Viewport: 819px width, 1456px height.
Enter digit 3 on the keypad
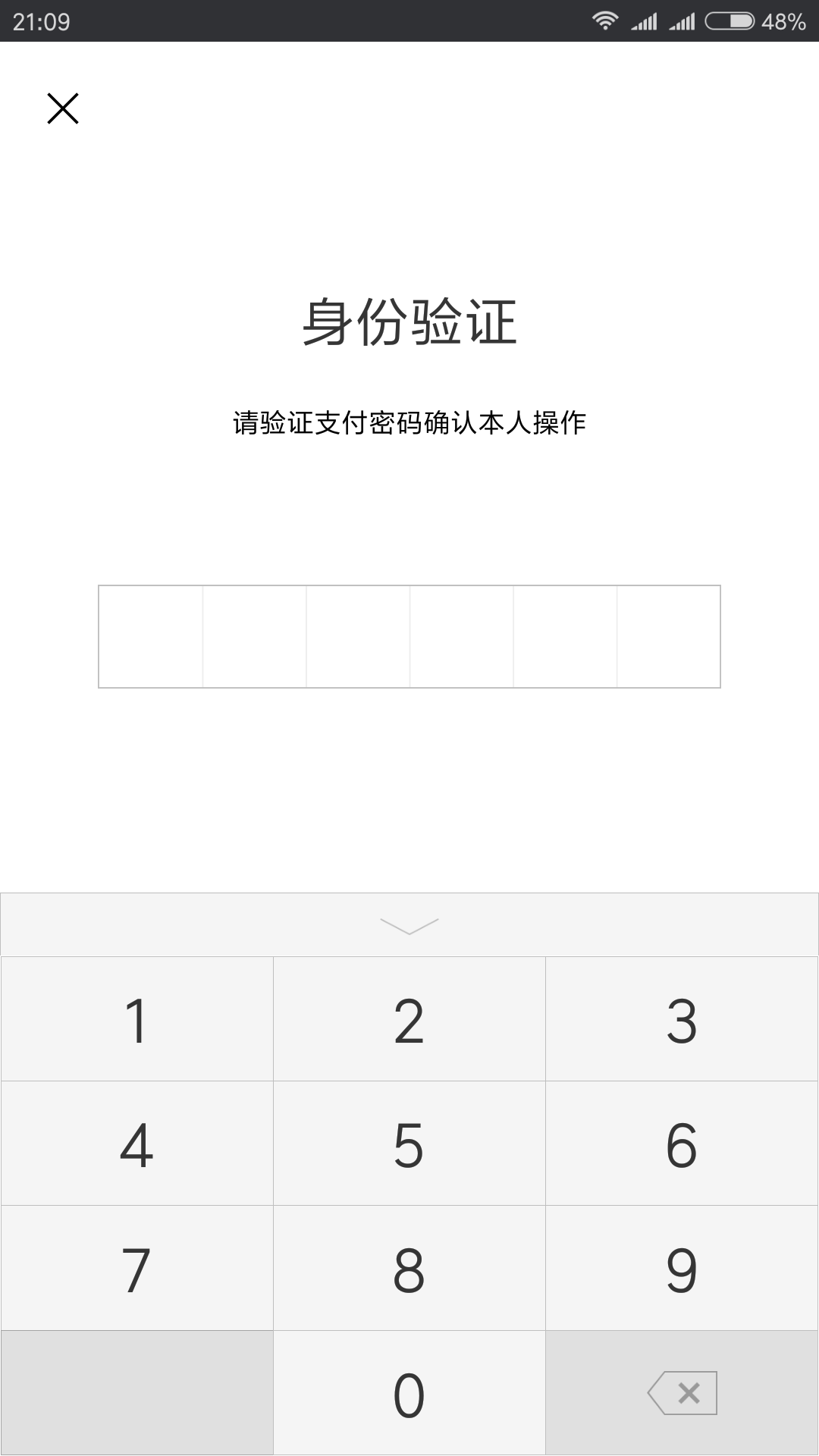682,1020
